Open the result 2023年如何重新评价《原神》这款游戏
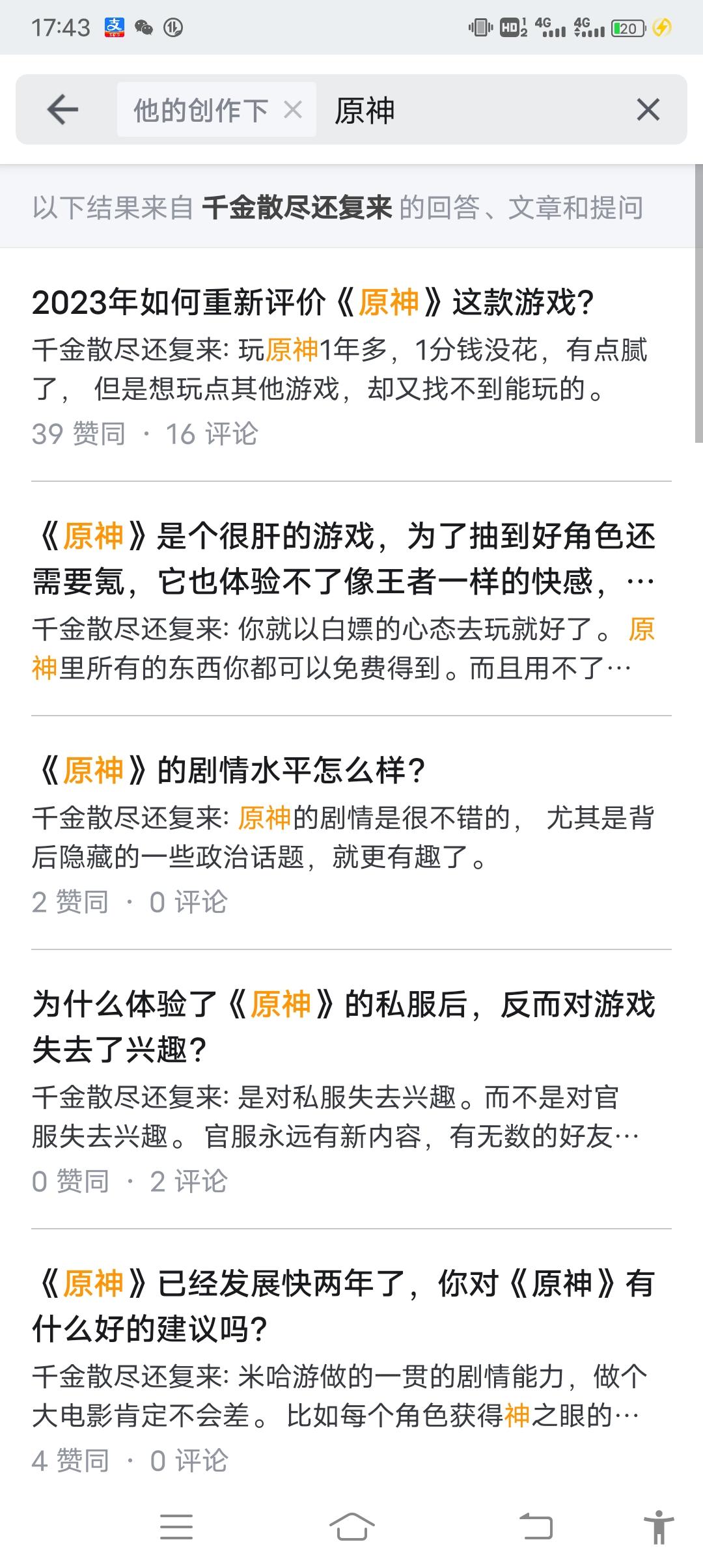This screenshot has height=1568, width=703. point(351,365)
